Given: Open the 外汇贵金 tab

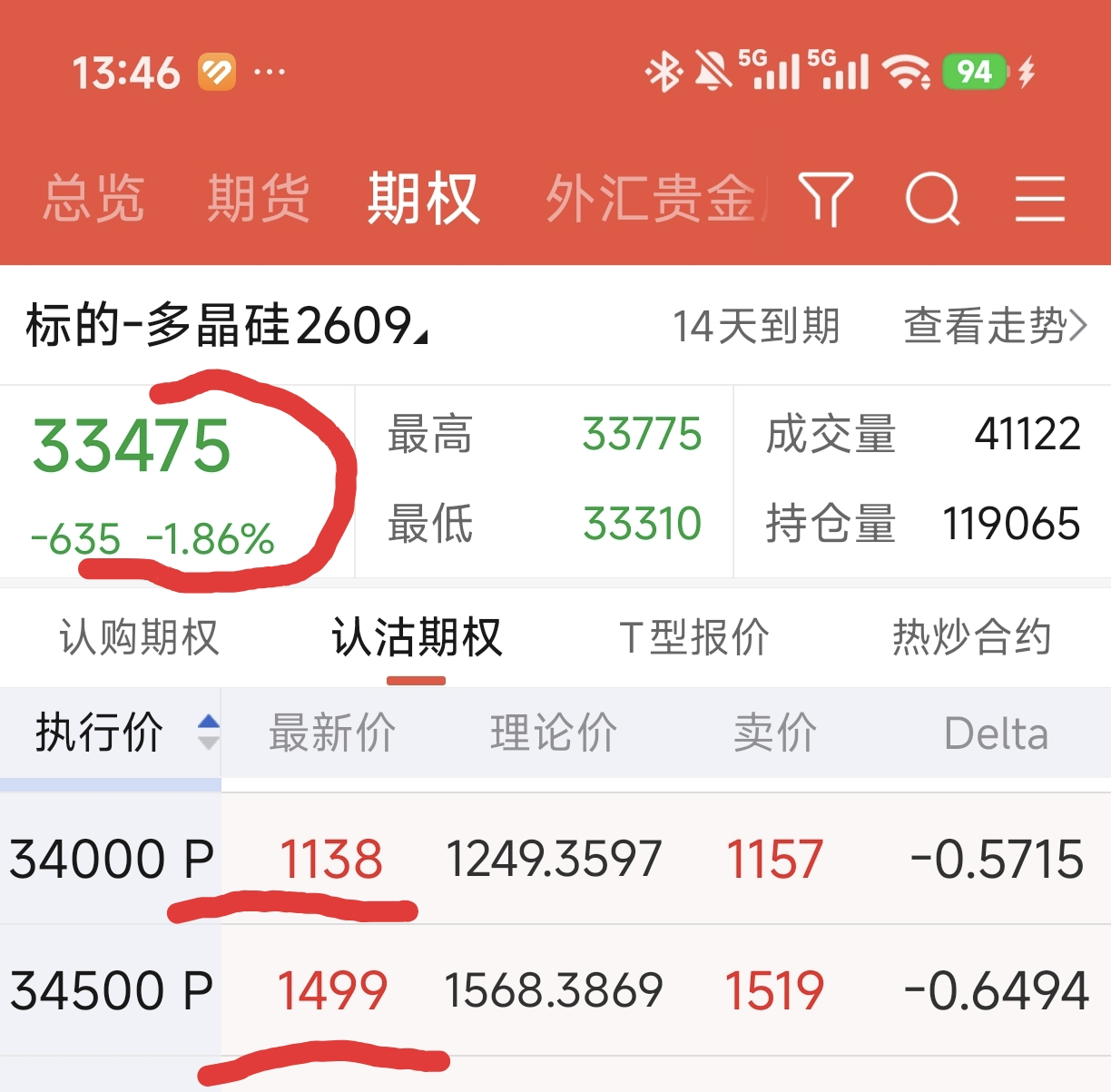Looking at the screenshot, I should [x=655, y=198].
